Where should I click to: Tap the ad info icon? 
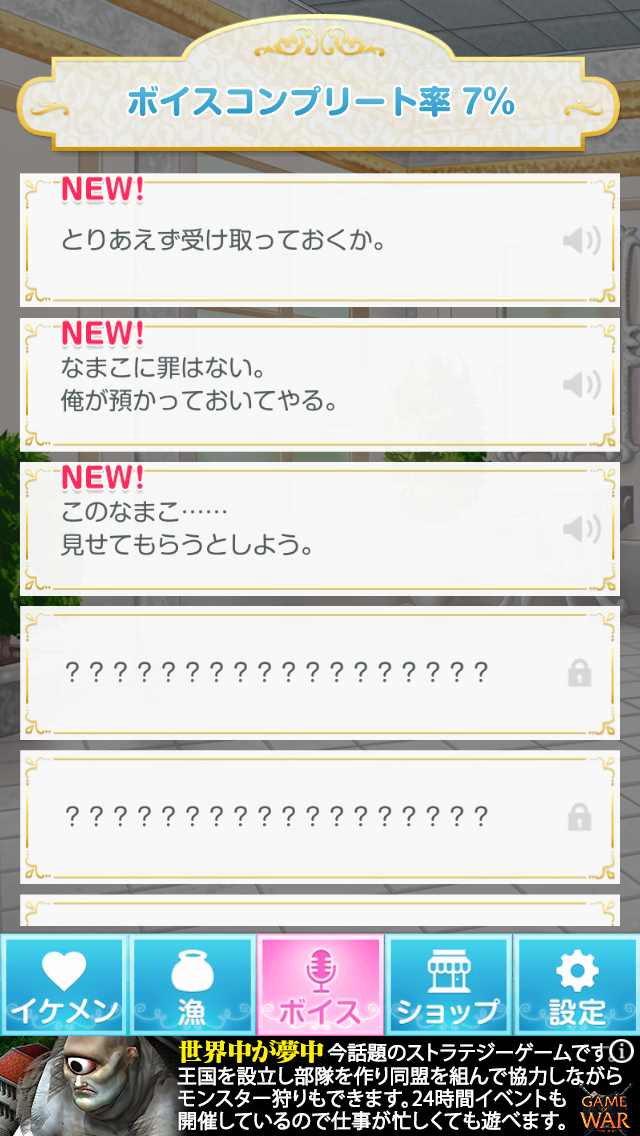click(622, 1051)
